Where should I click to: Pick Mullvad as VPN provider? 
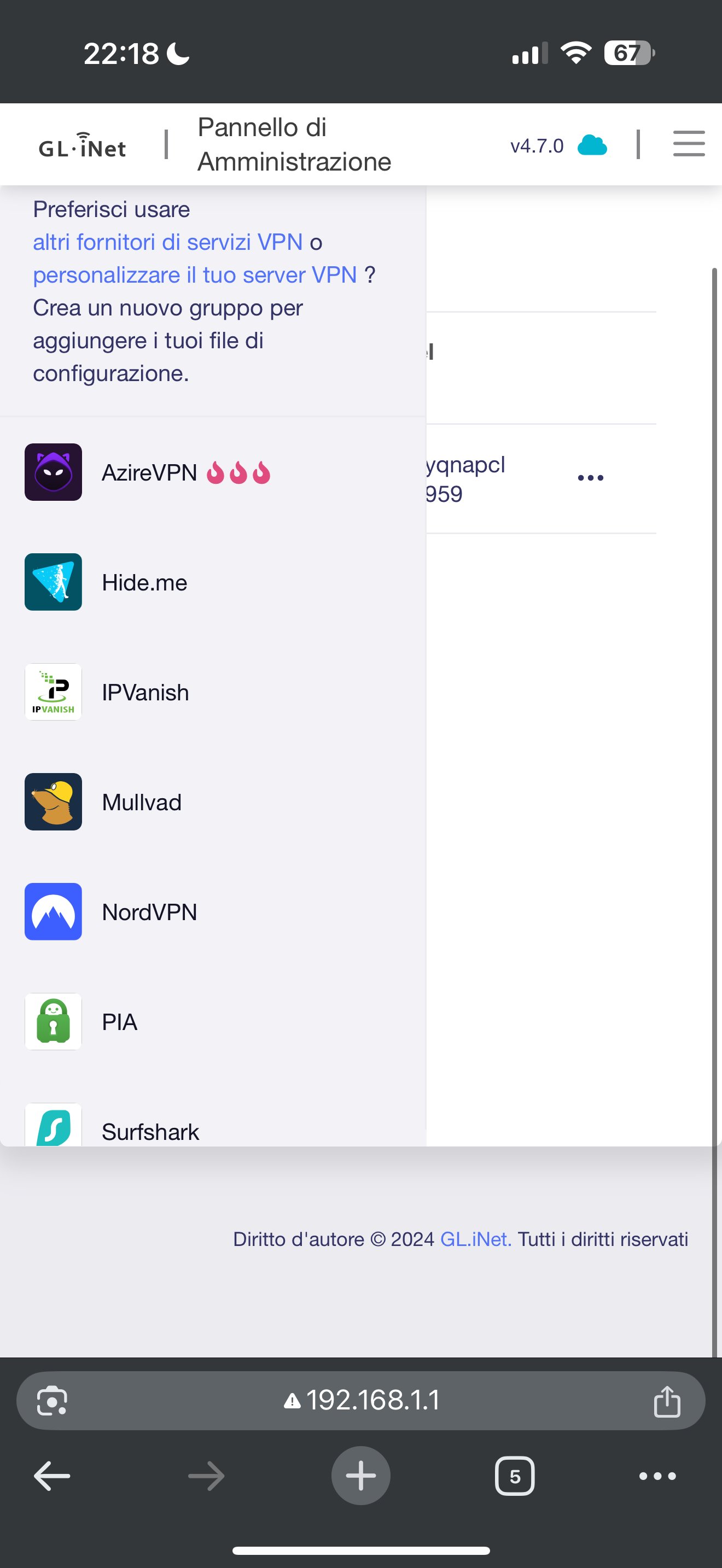tap(141, 802)
